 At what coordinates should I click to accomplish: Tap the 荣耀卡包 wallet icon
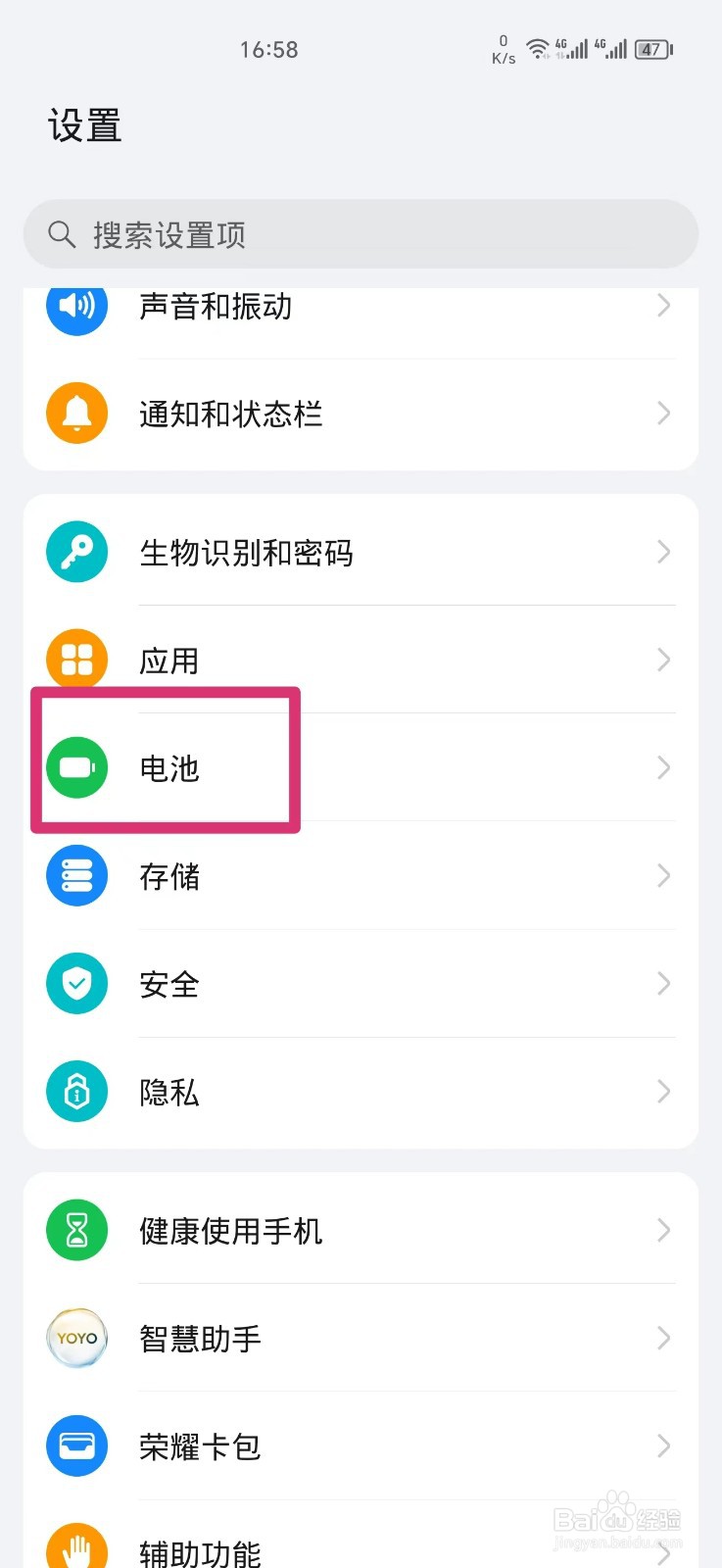coord(76,1445)
